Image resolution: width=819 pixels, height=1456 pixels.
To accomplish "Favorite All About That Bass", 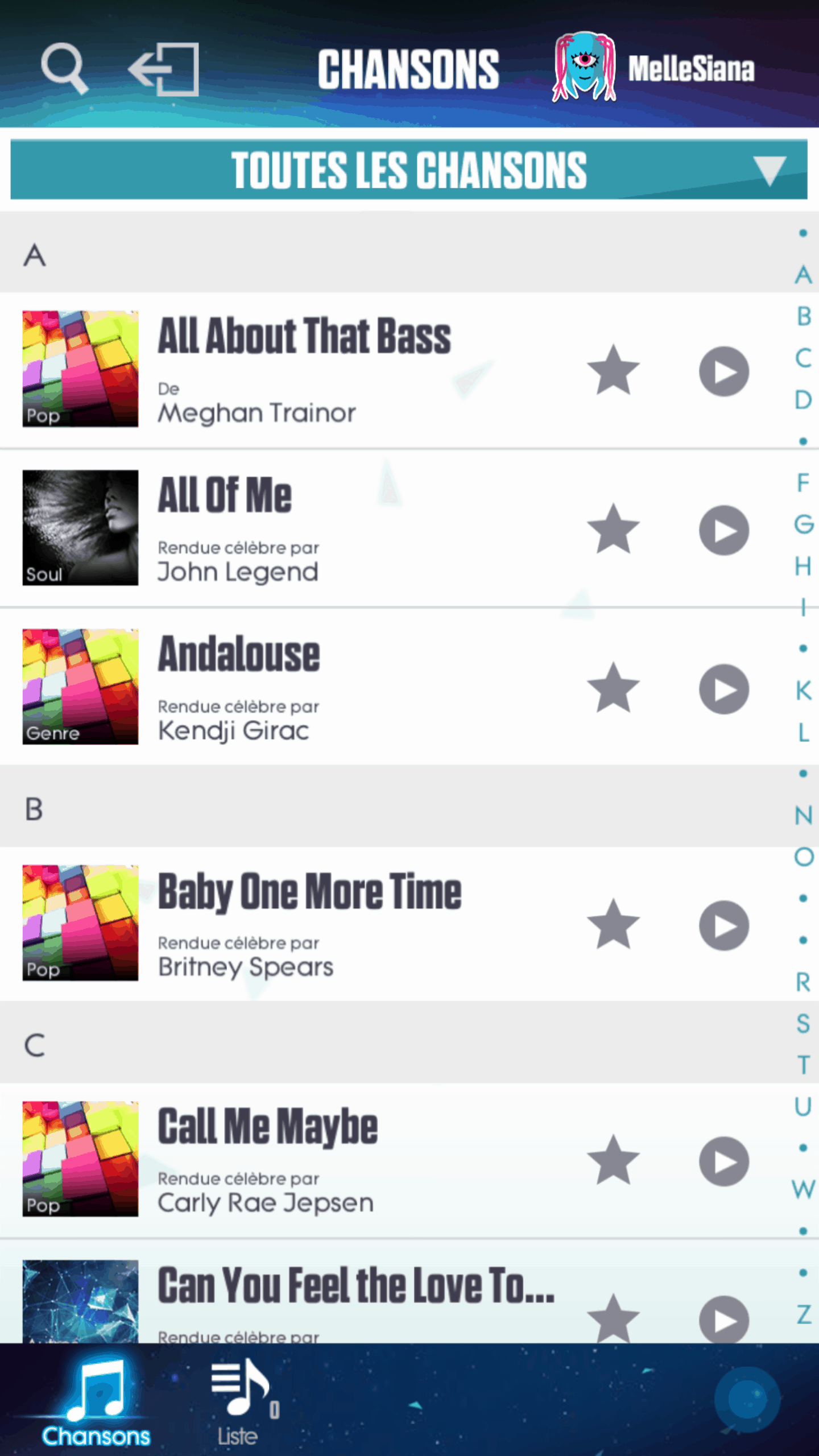I will coord(613,371).
